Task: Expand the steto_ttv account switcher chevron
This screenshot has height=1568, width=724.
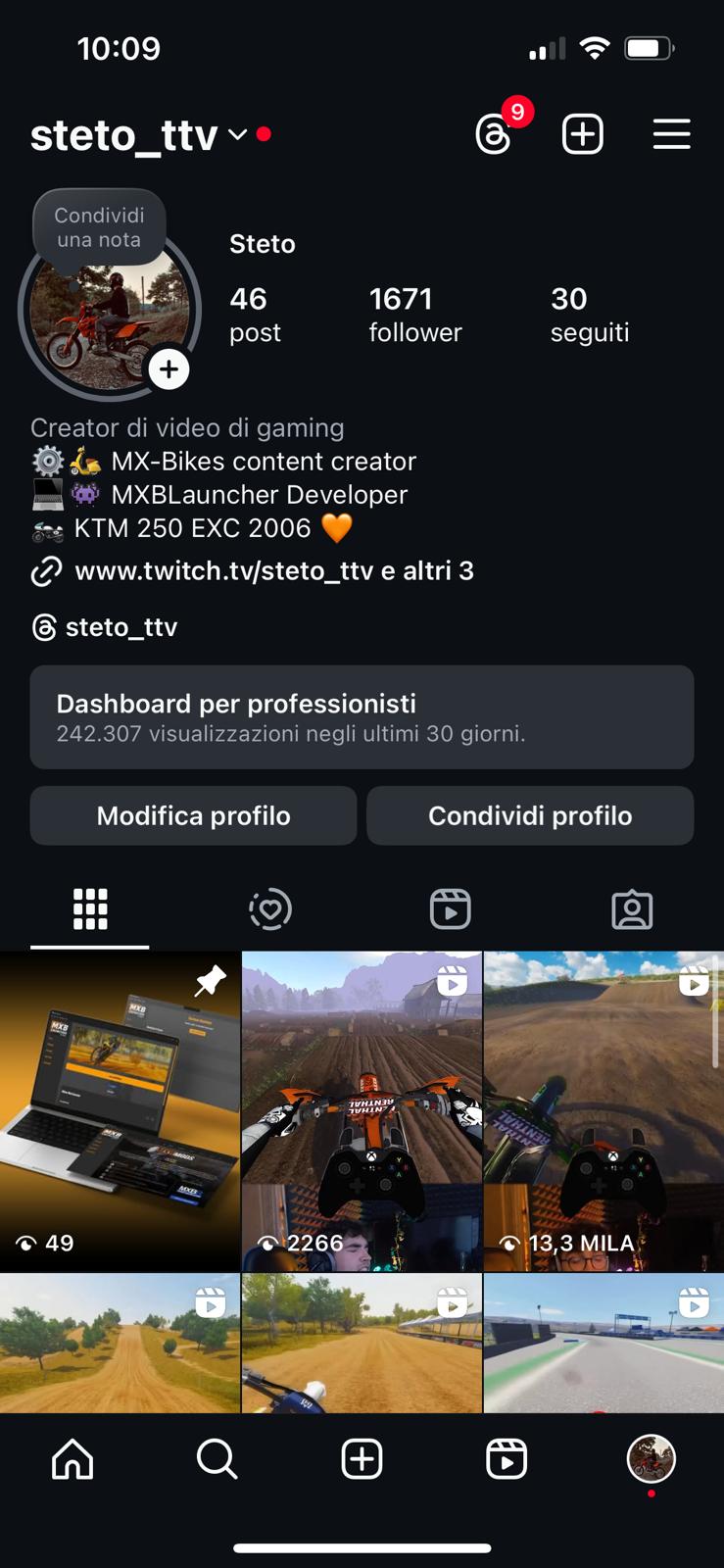Action: point(236,136)
